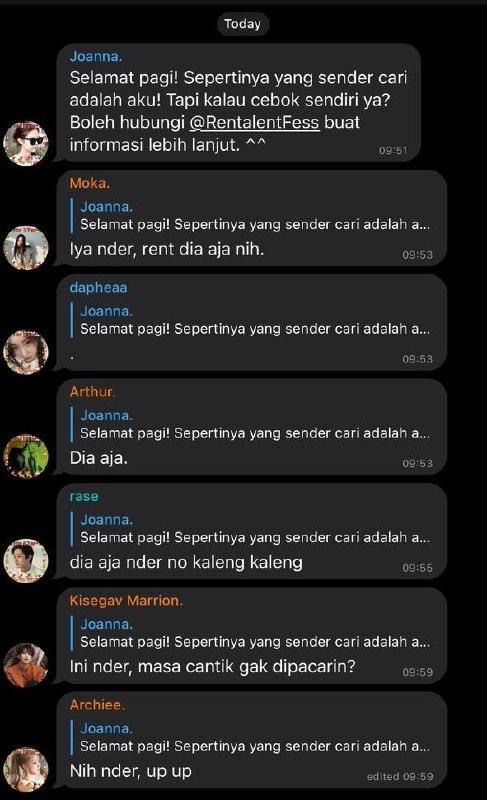
Task: Open Kisegav Marrion's avatar
Action: (x=26, y=665)
